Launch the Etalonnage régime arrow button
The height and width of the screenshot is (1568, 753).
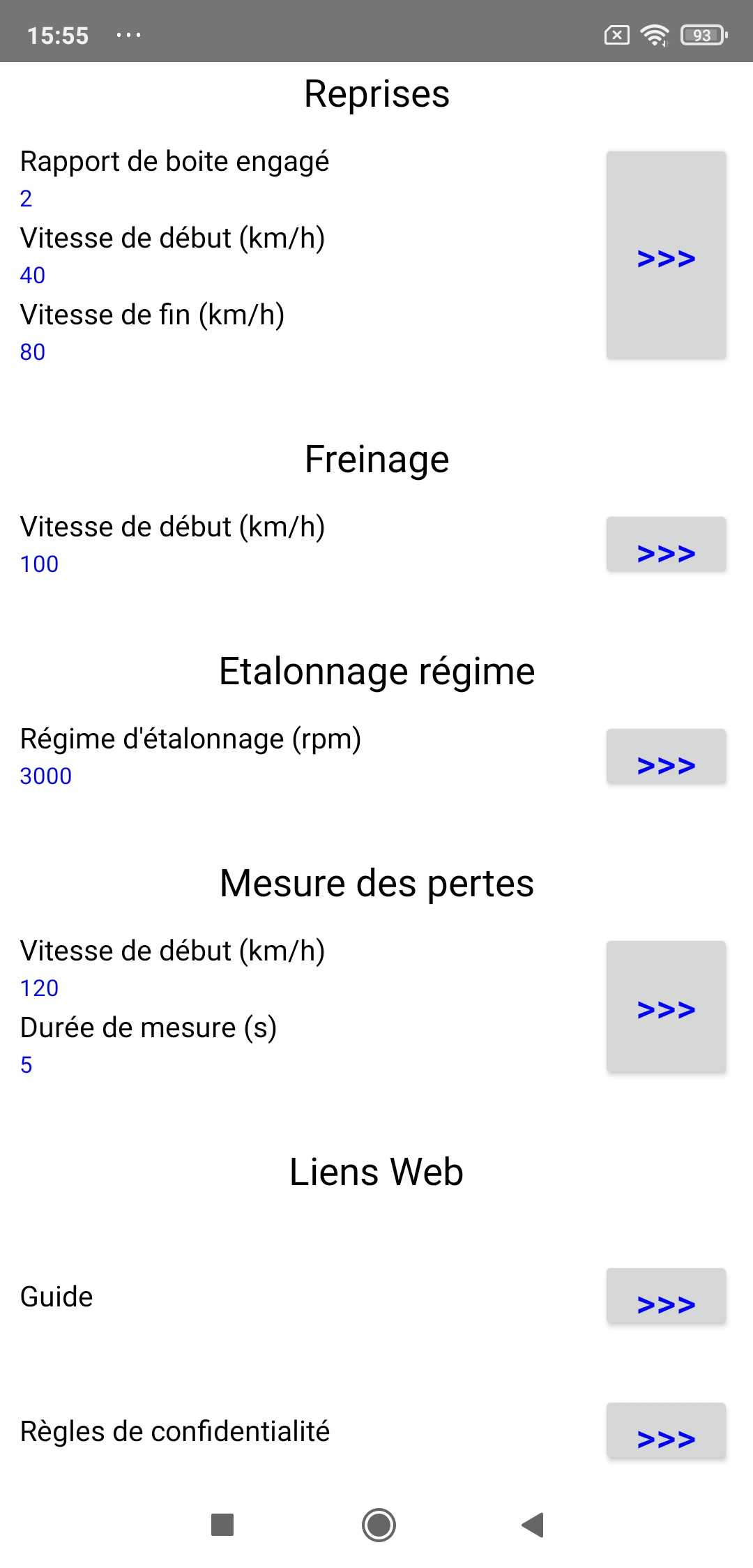(x=666, y=757)
